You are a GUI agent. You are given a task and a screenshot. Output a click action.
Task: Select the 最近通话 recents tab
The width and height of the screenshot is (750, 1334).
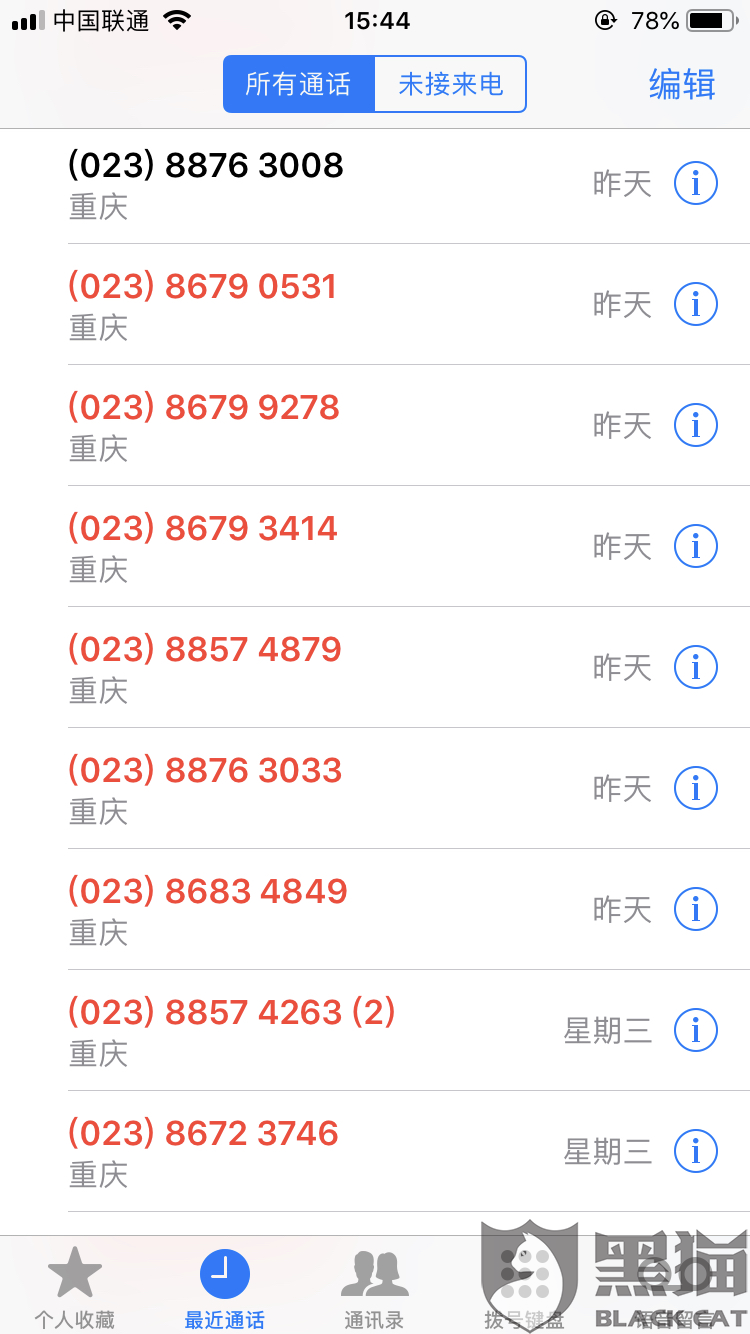point(225,1288)
